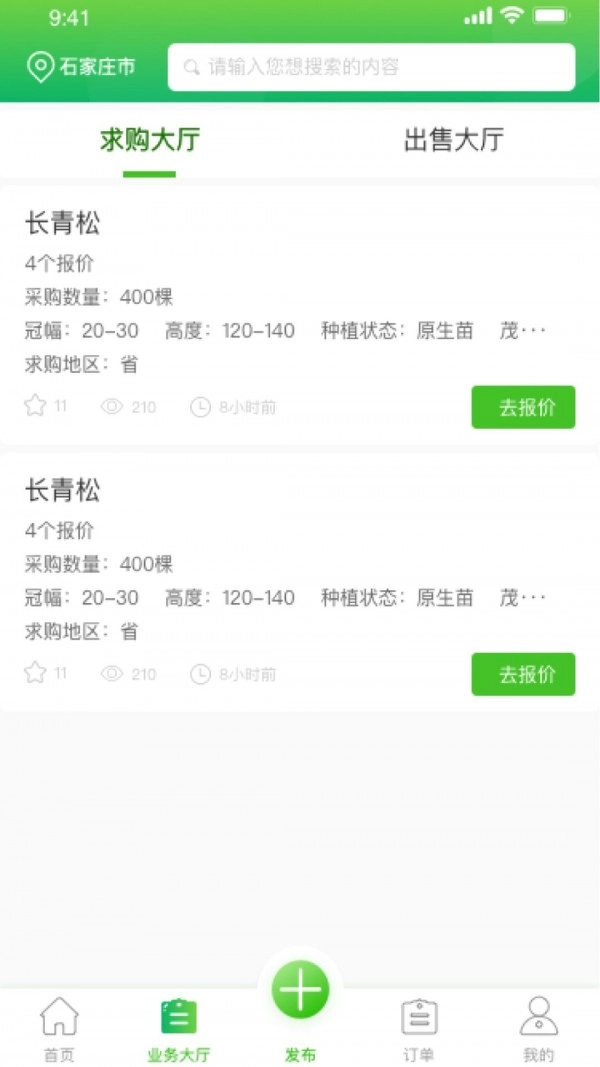Switch to the 出售大厅 tab
The height and width of the screenshot is (1067, 600).
453,140
